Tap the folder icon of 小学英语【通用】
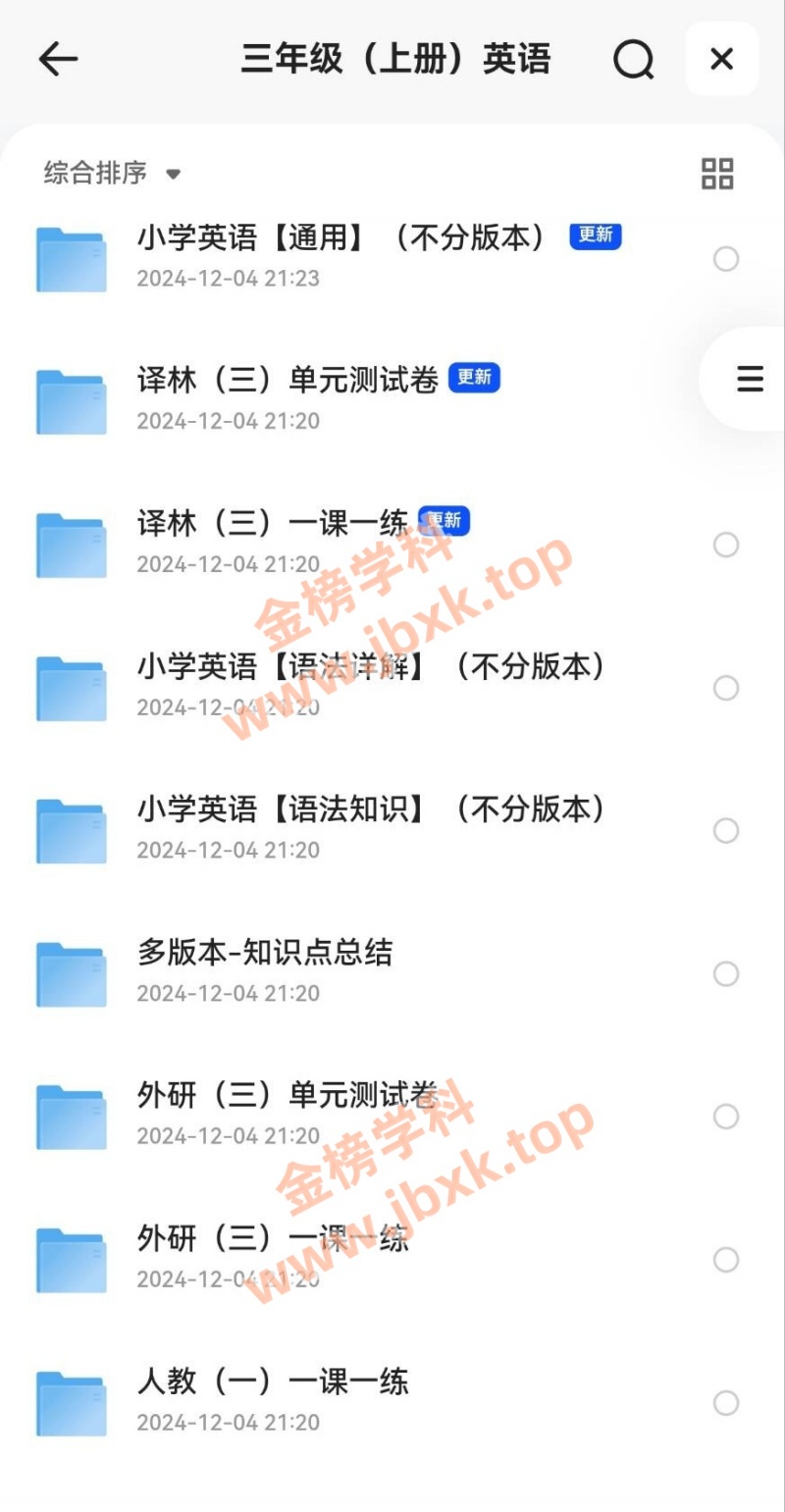The width and height of the screenshot is (785, 1512). point(70,260)
